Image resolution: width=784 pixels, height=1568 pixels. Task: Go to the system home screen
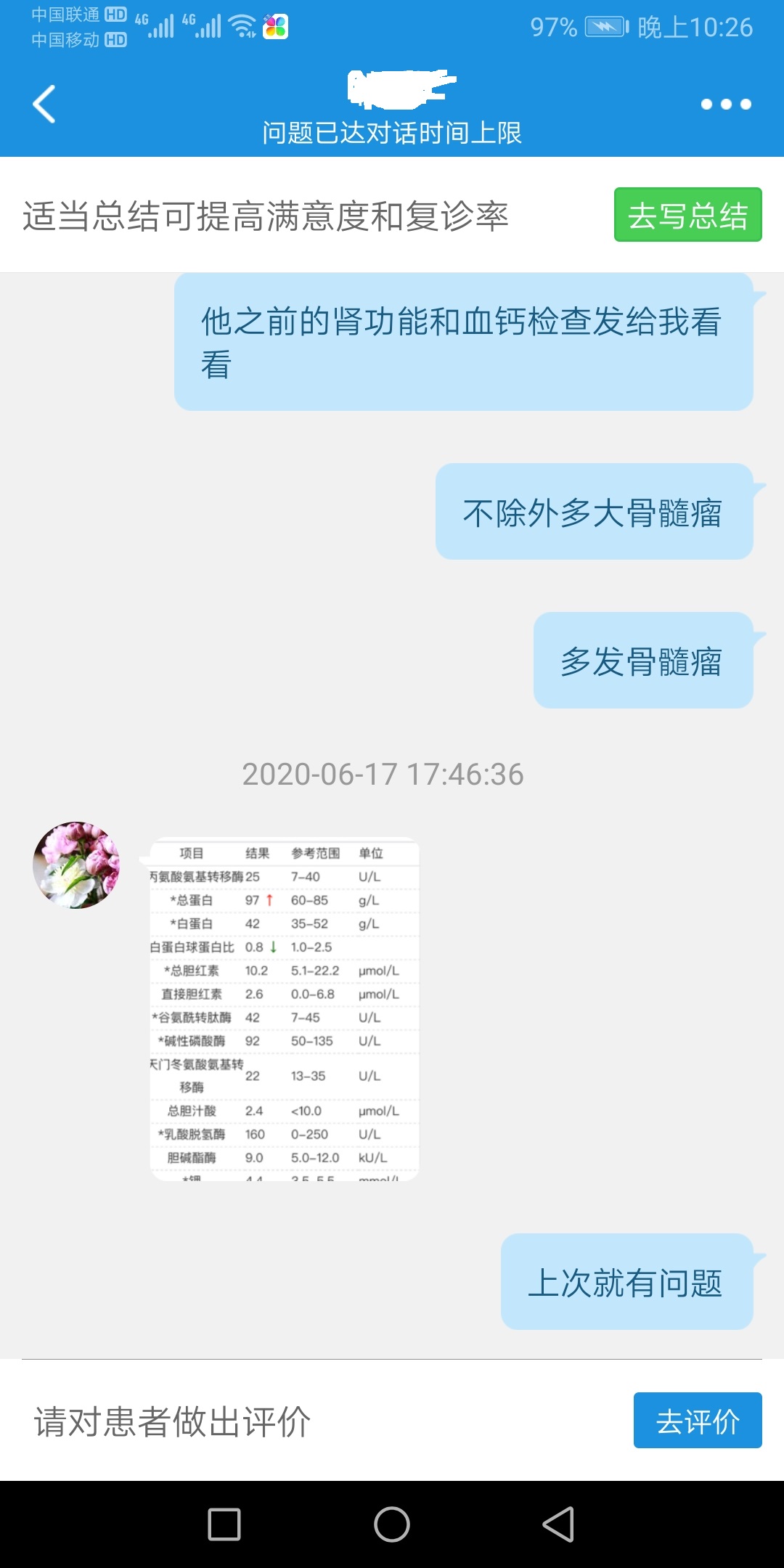click(x=392, y=1524)
